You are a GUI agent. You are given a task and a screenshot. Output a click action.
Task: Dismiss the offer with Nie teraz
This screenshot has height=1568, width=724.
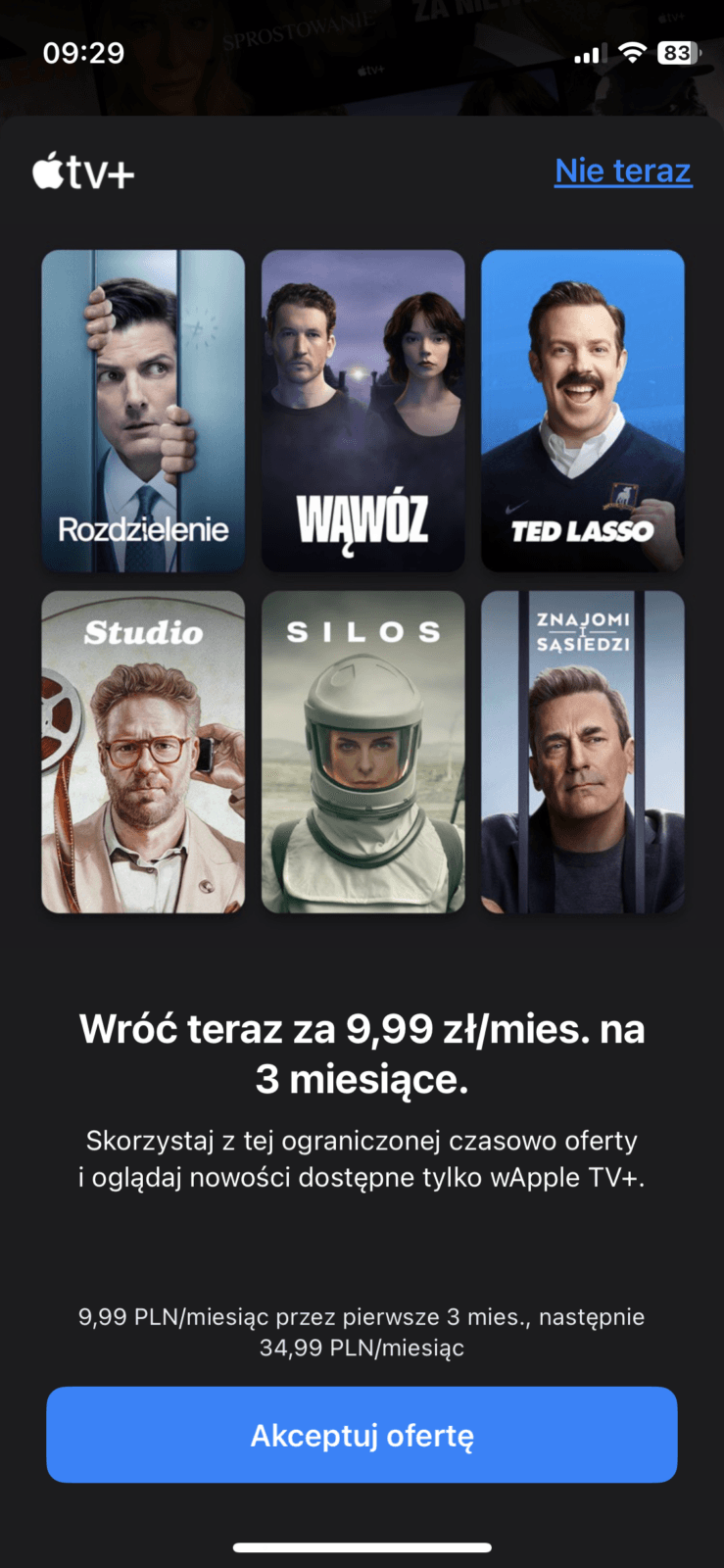click(623, 171)
